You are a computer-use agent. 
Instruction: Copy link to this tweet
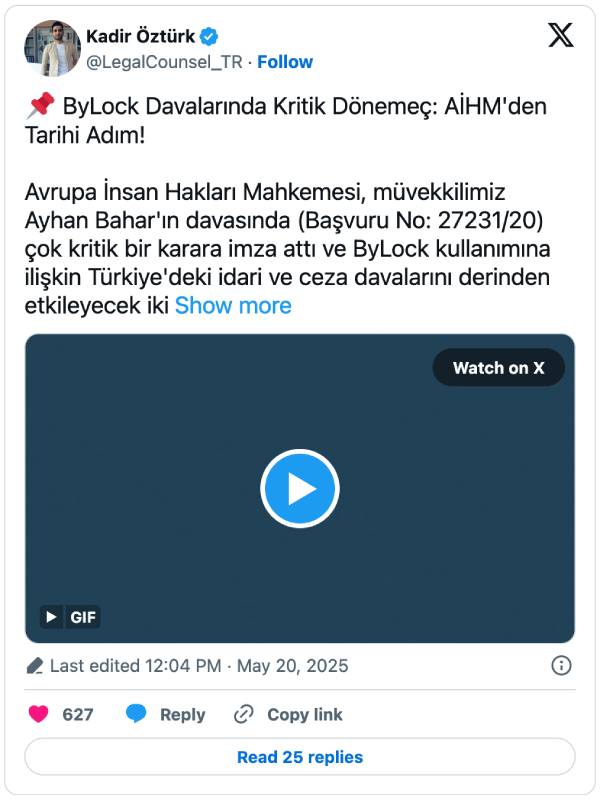click(289, 714)
